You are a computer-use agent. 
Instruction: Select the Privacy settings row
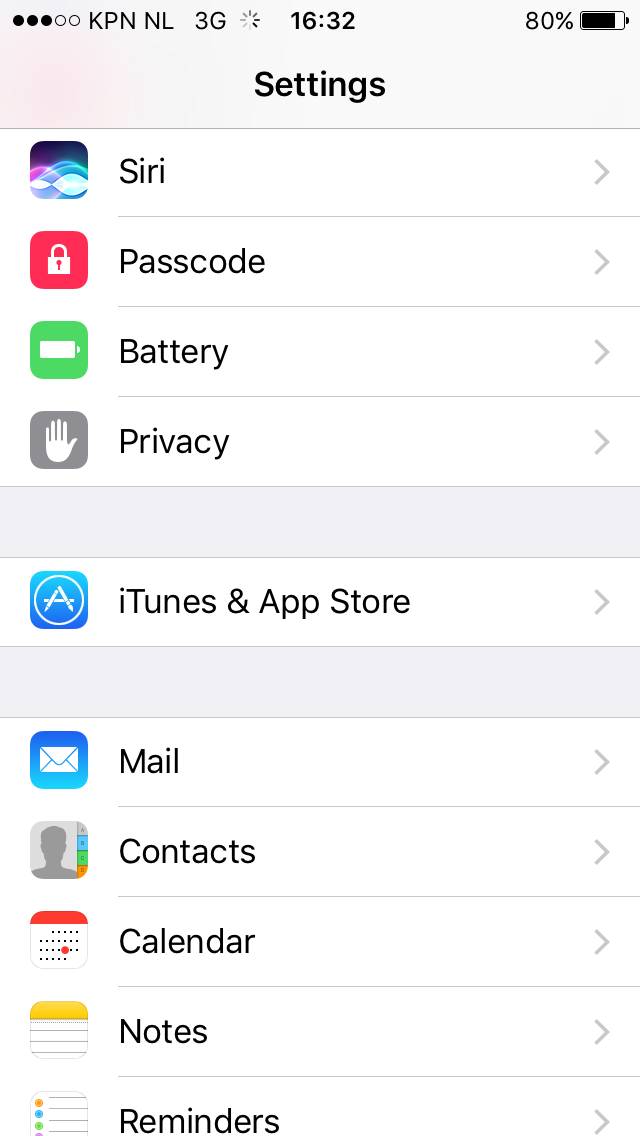(x=320, y=441)
